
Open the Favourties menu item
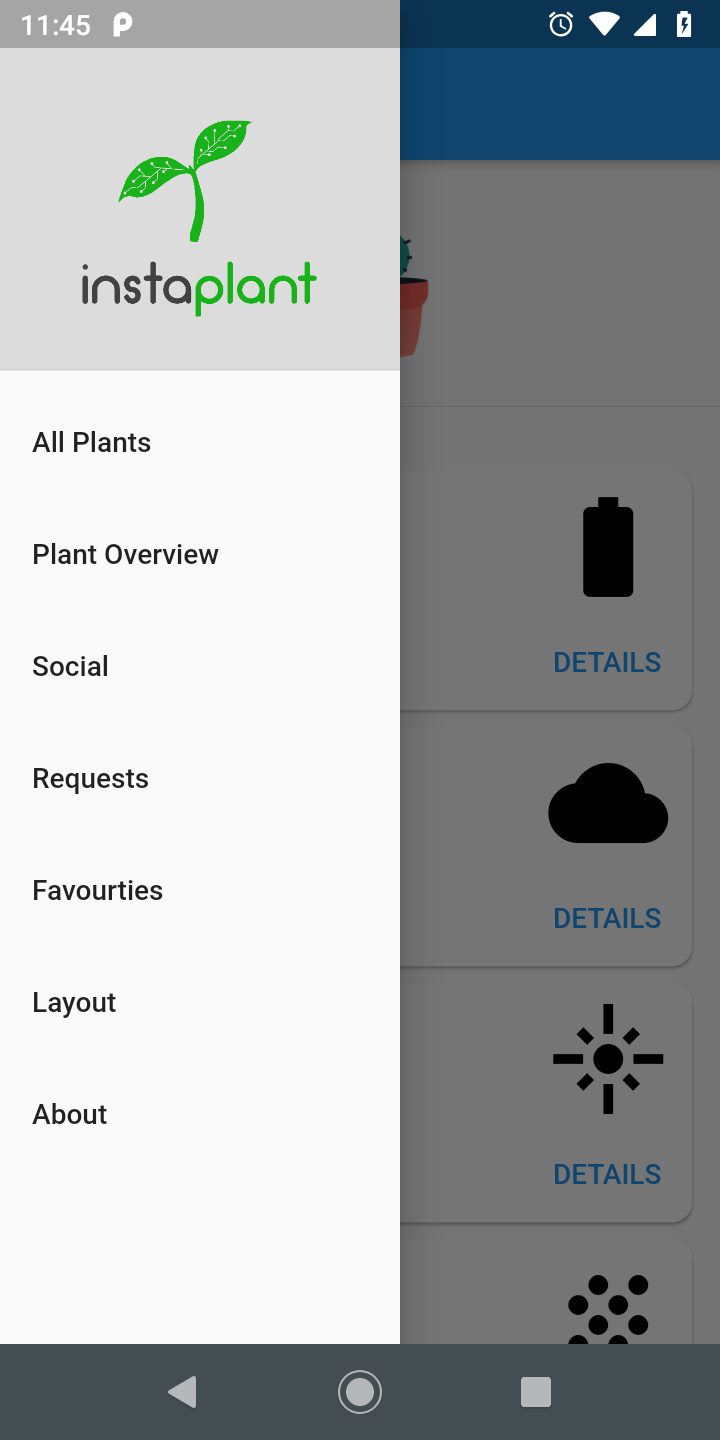pyautogui.click(x=200, y=890)
